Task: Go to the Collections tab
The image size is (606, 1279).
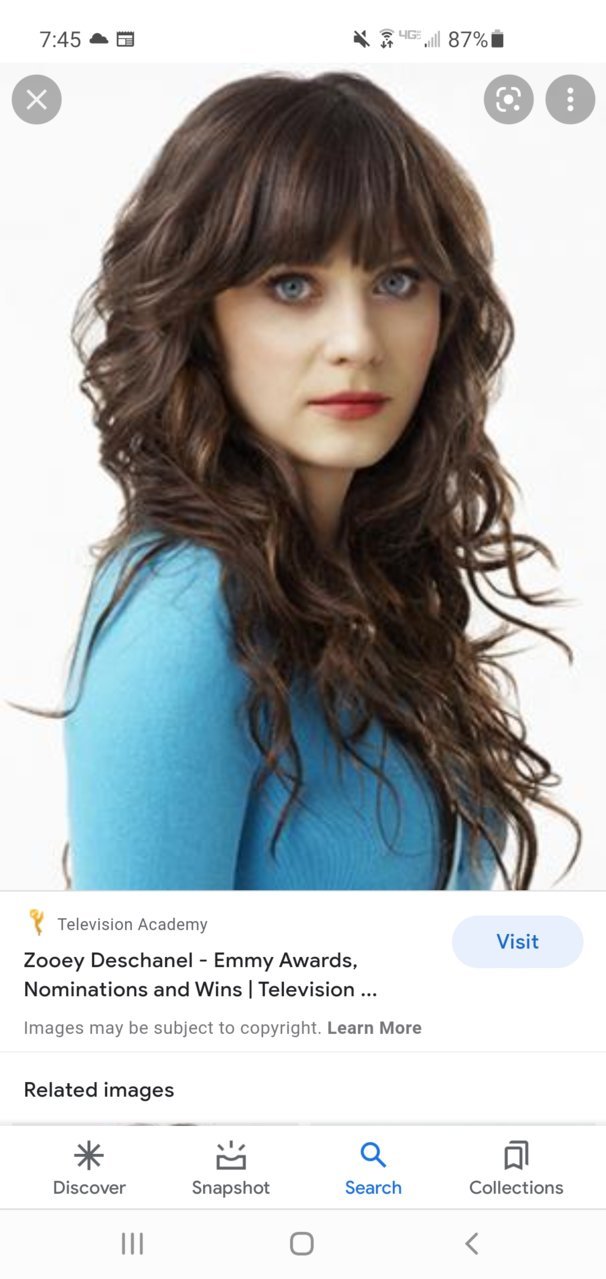Action: click(x=516, y=1169)
